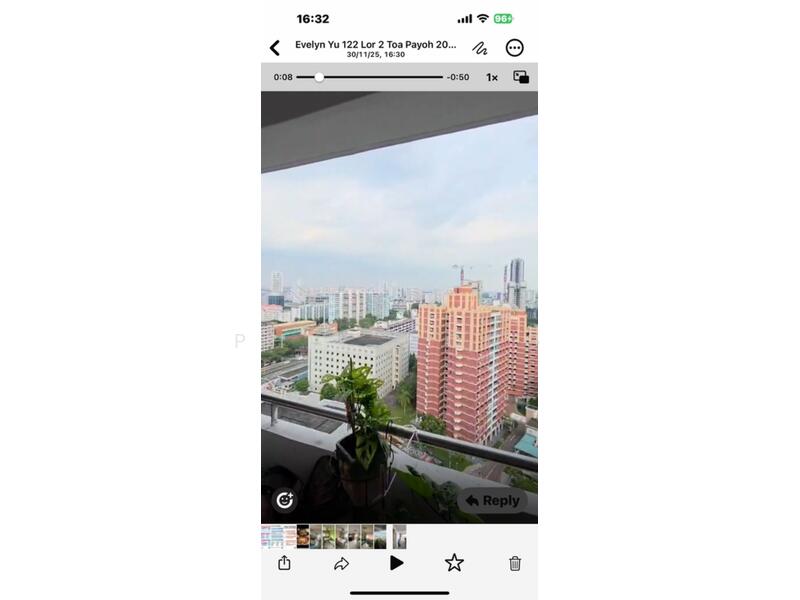Open the markup drawing tool

pos(480,48)
